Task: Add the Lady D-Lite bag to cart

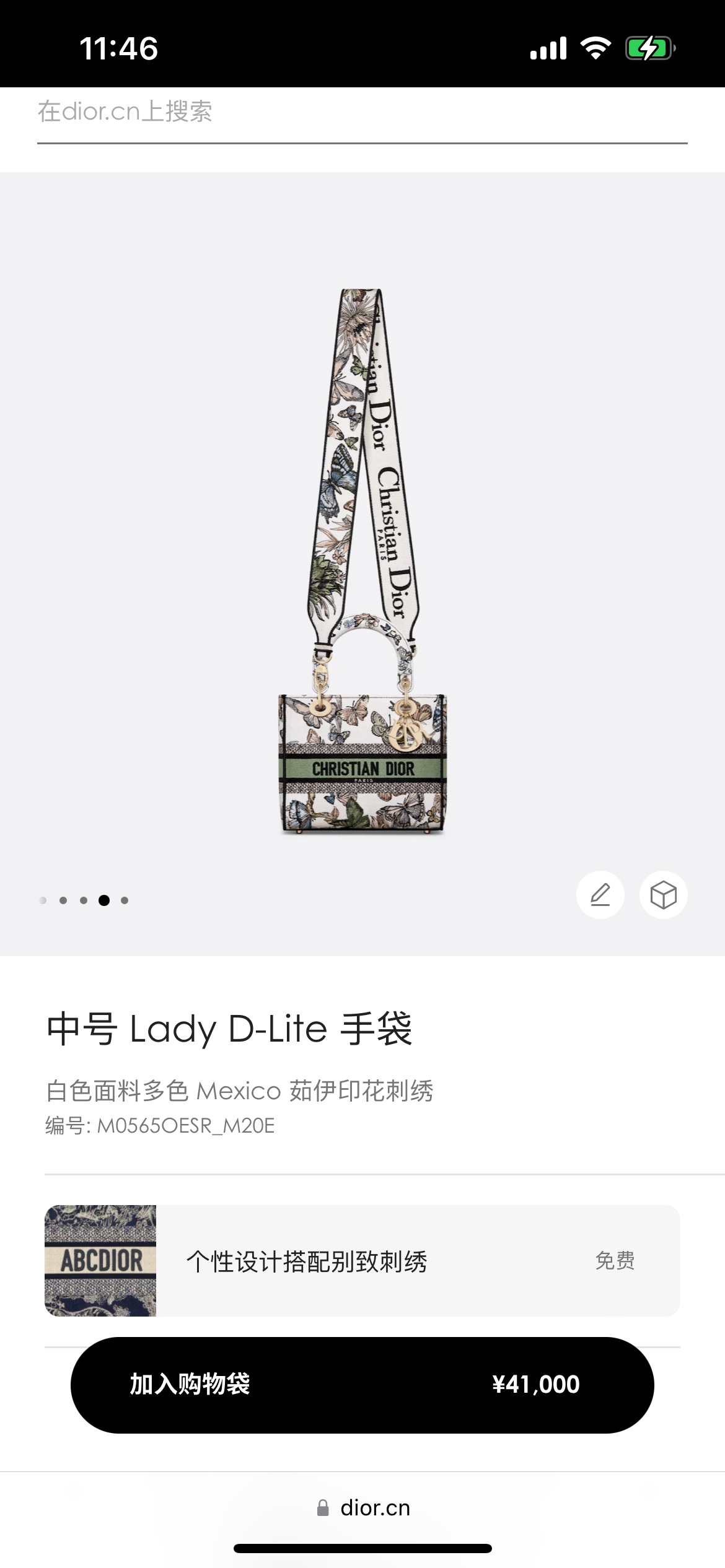Action: [362, 1385]
